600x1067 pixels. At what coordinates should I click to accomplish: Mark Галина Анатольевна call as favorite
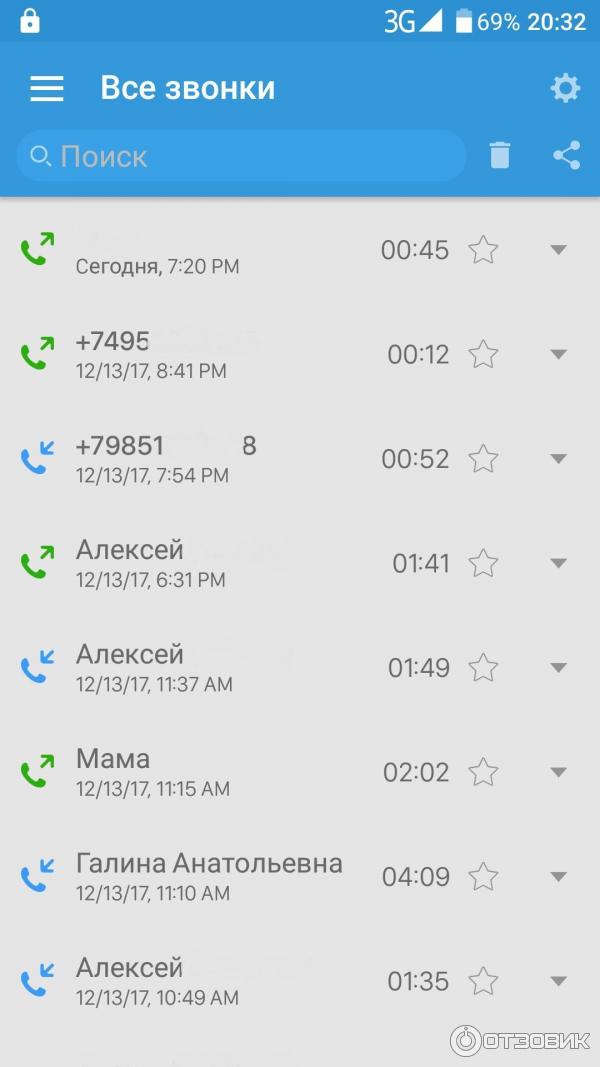[x=483, y=876]
